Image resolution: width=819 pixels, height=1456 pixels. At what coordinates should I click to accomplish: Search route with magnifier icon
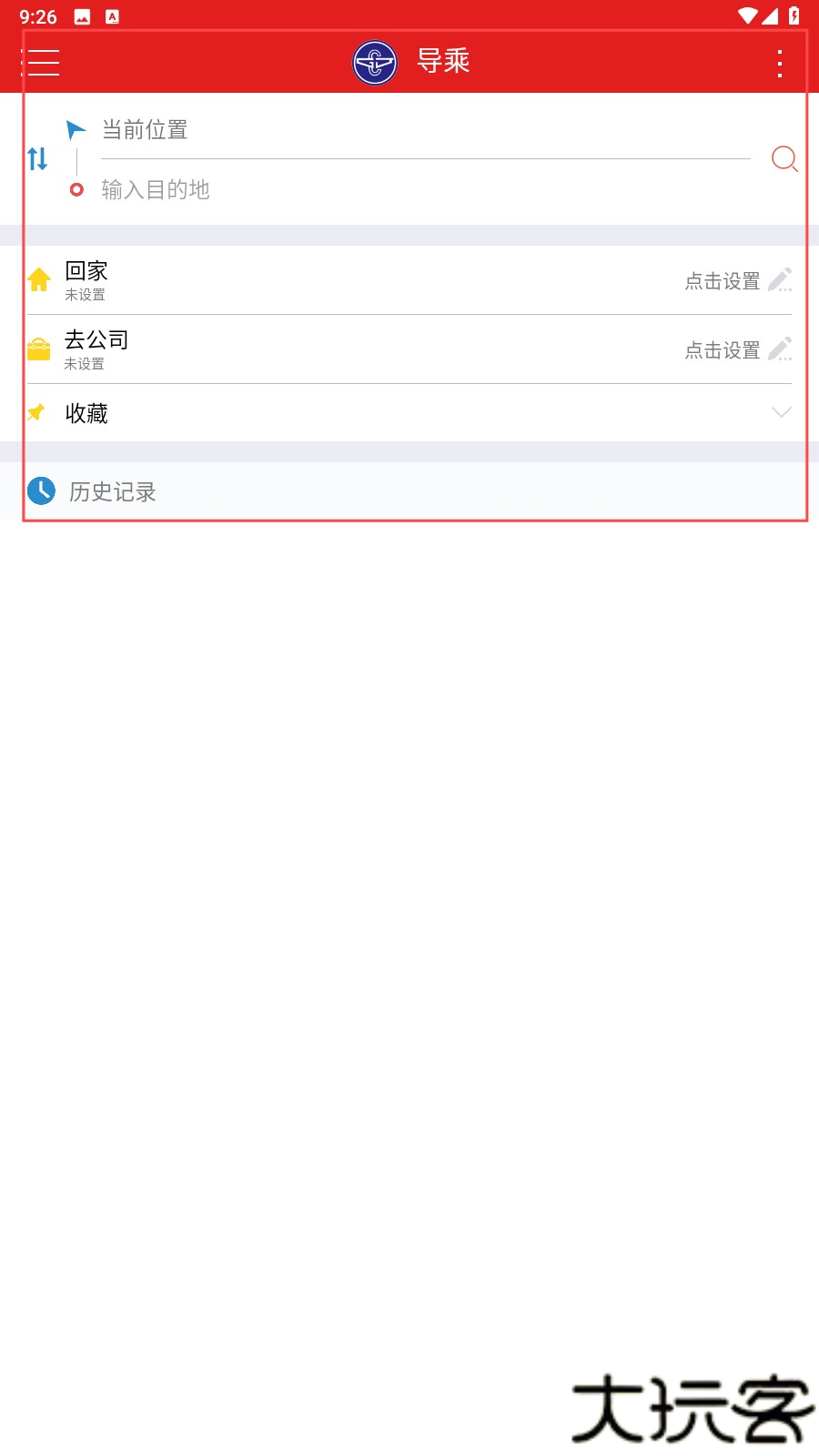coord(784,159)
